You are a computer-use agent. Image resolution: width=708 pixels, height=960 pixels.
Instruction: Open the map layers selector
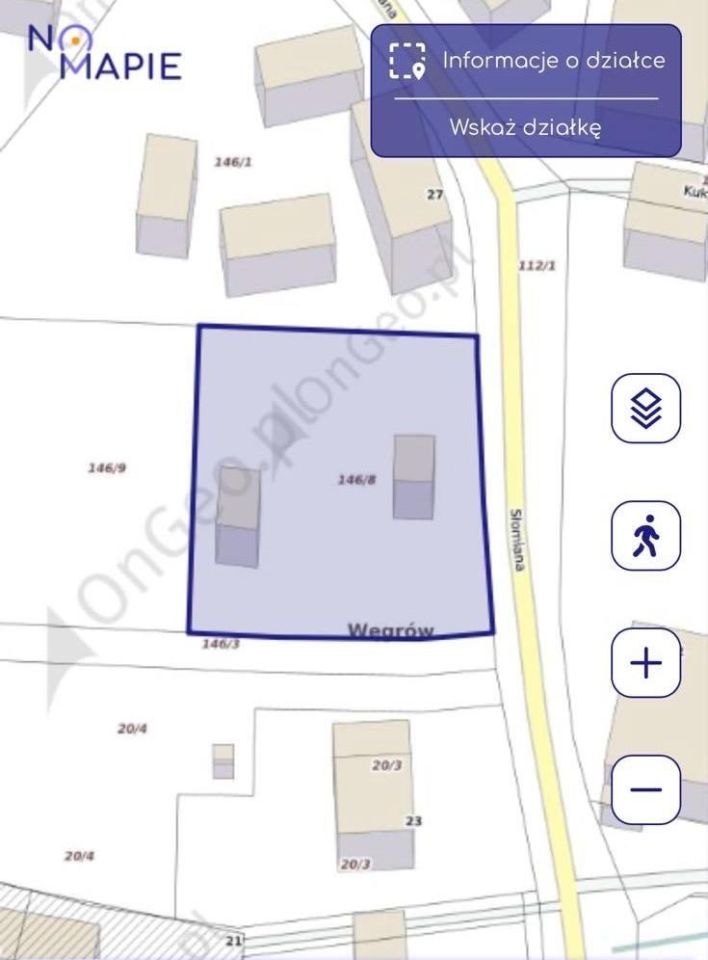pyautogui.click(x=646, y=408)
